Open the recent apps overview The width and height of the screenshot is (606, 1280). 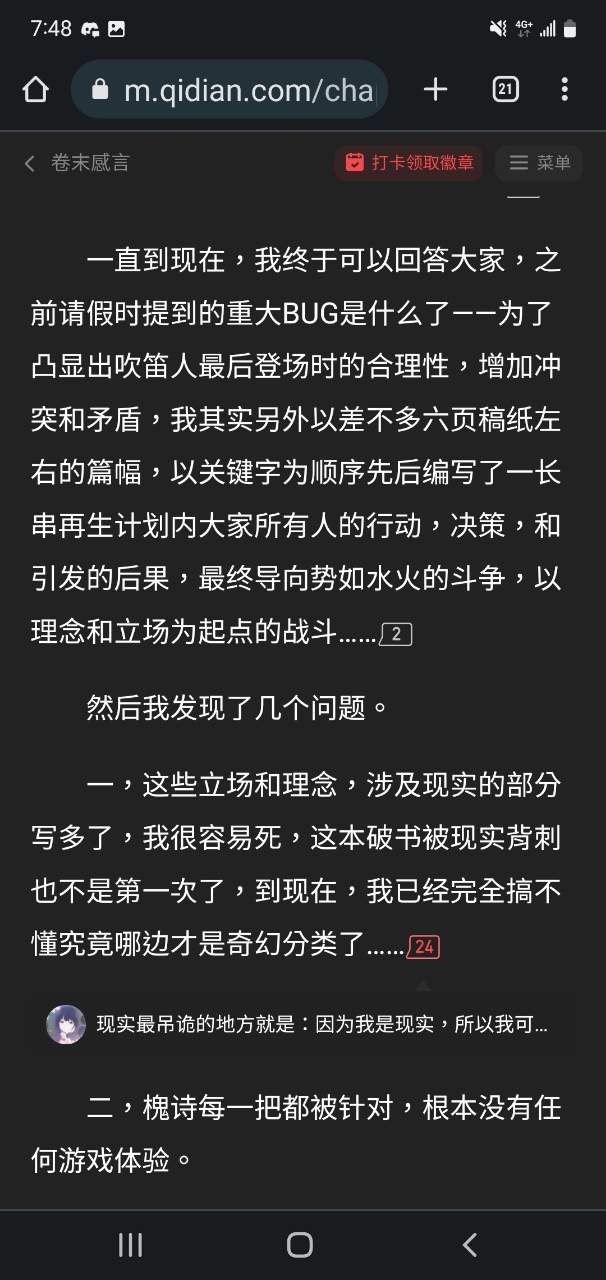click(x=130, y=1244)
